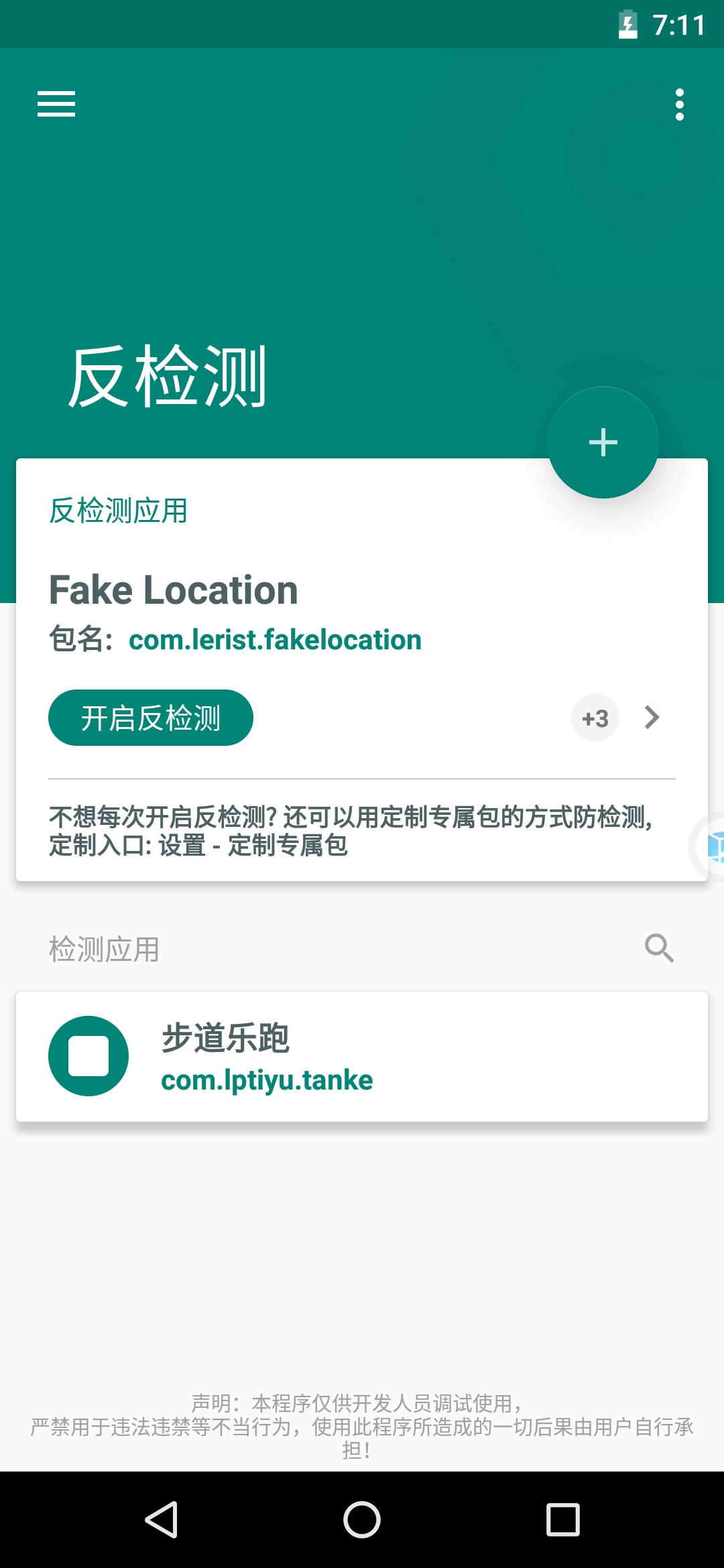The width and height of the screenshot is (724, 1568).
Task: Tap the floating cube icon at edge
Action: click(712, 847)
